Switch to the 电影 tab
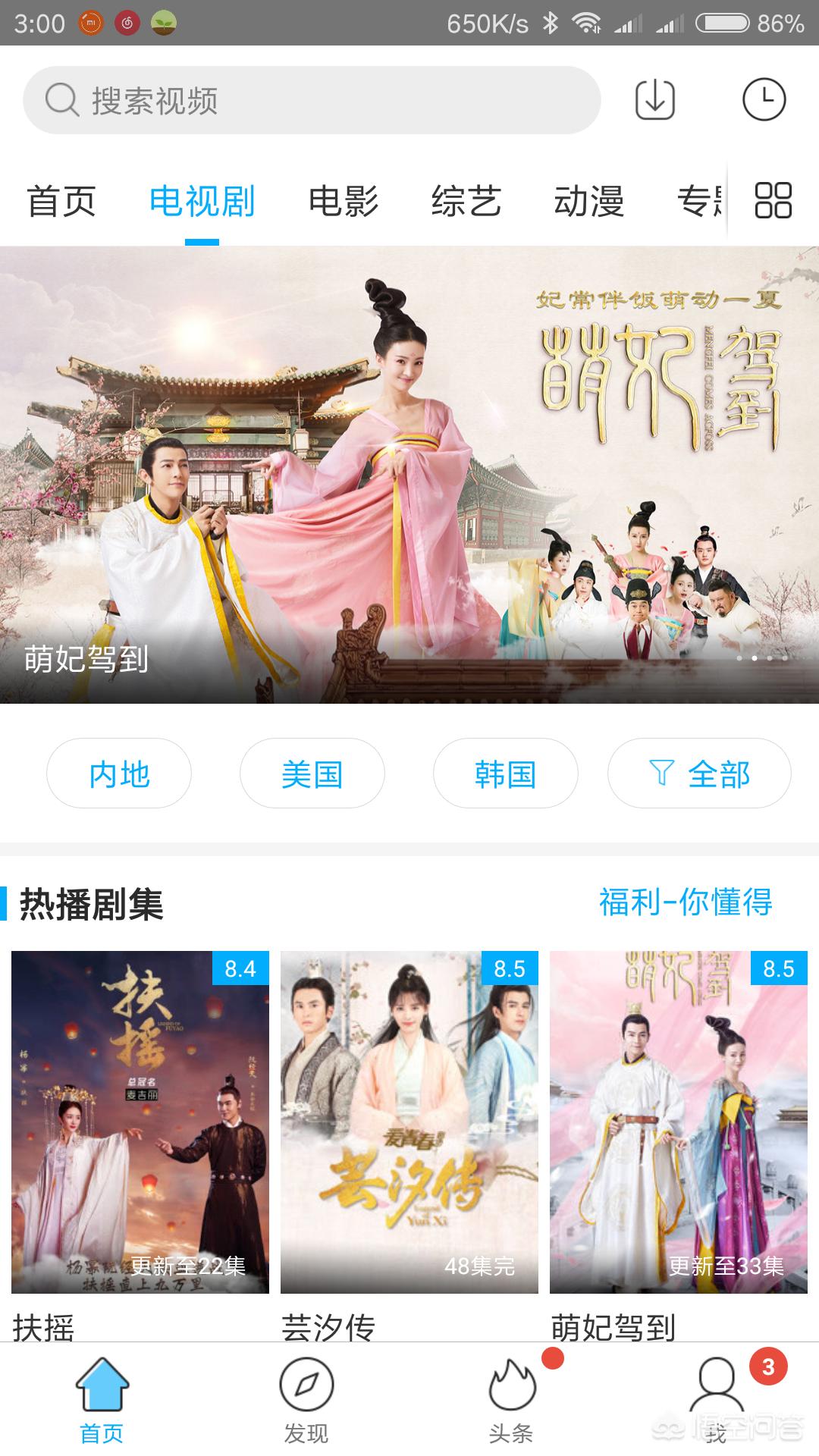Viewport: 819px width, 1456px height. click(344, 202)
